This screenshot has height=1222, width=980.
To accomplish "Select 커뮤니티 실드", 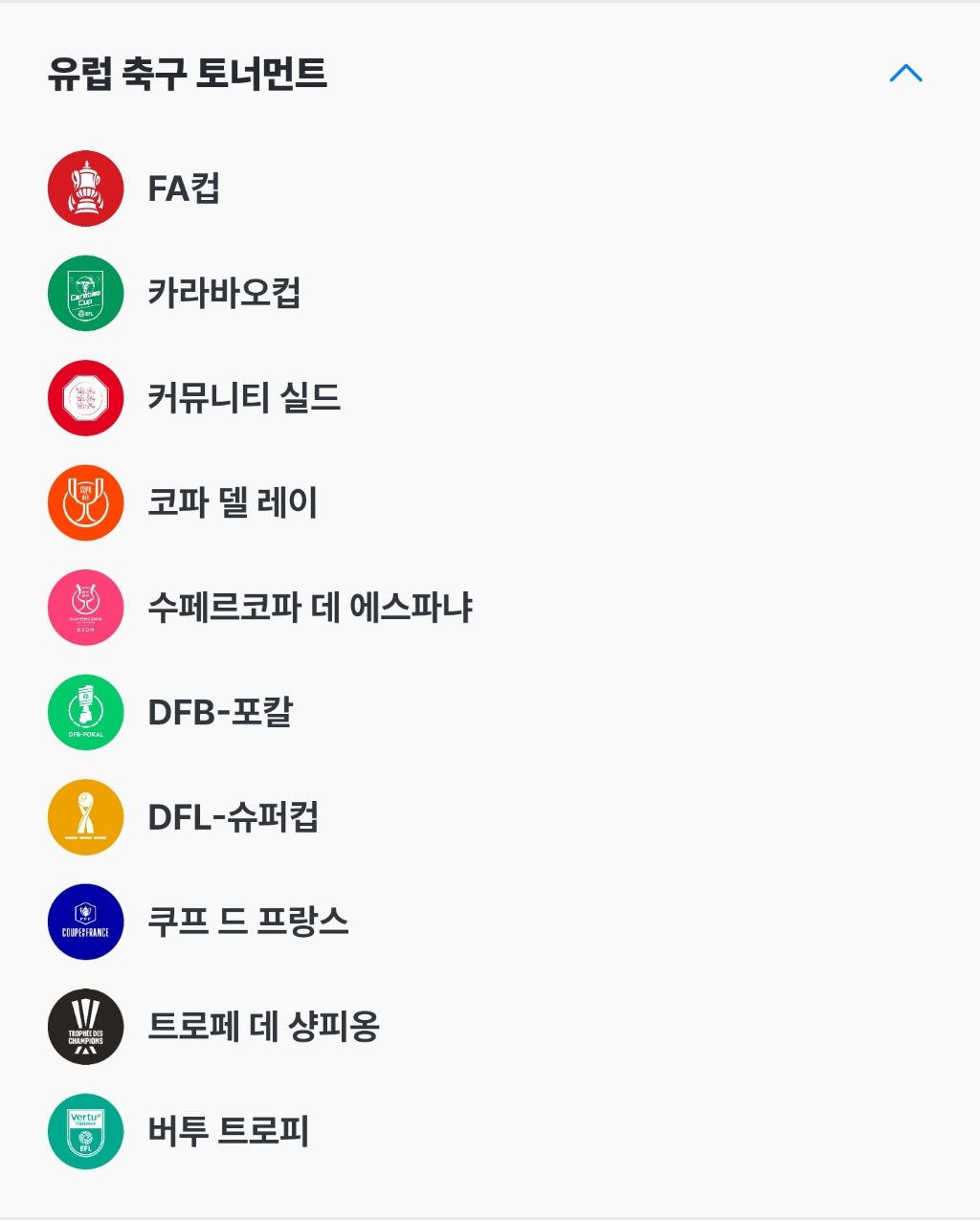I will pos(490,398).
